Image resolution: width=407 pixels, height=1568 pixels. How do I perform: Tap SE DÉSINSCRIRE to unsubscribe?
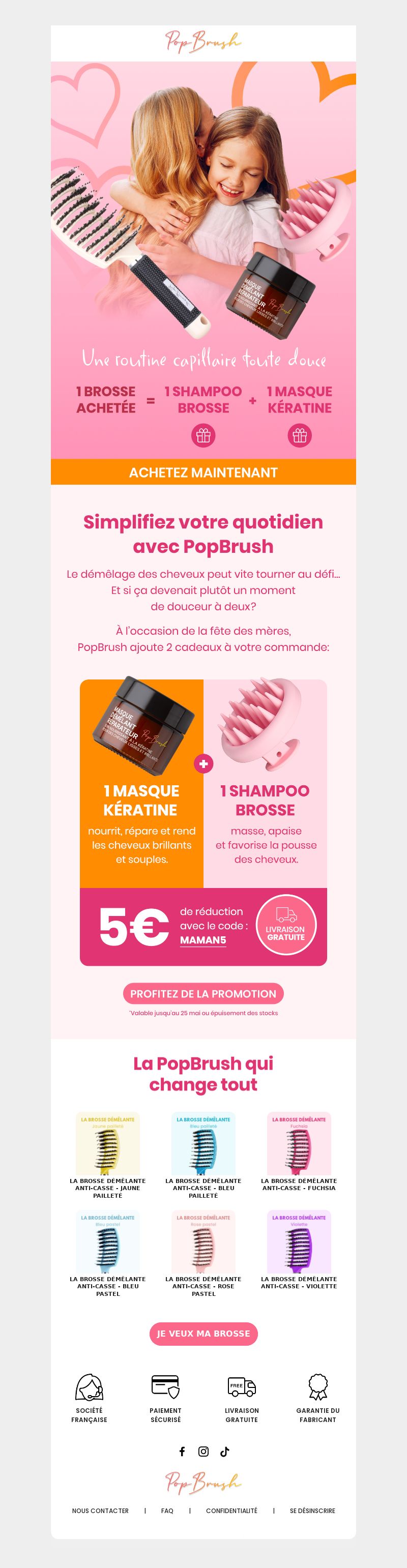pyautogui.click(x=312, y=1510)
